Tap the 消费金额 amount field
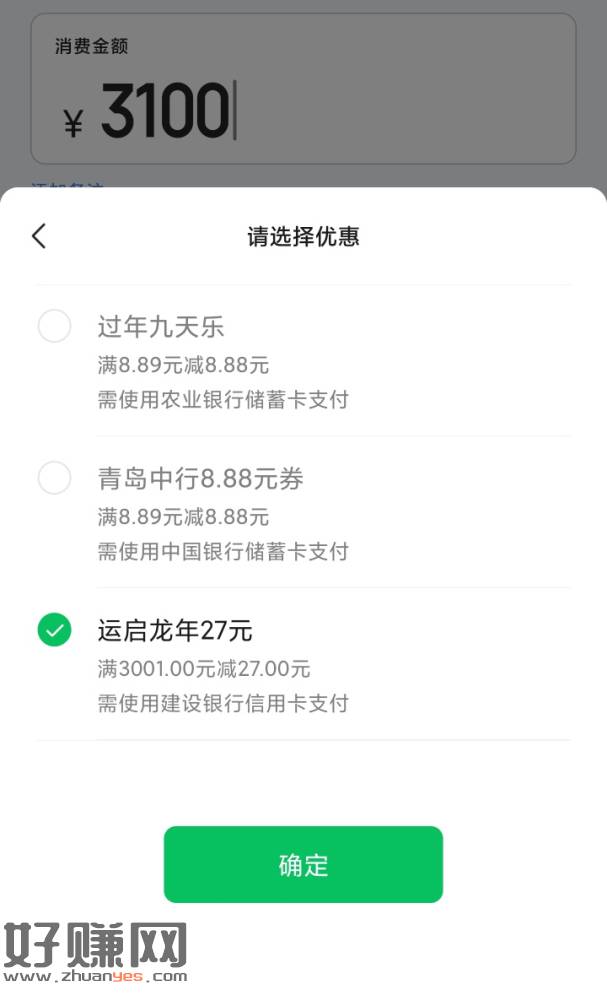Viewport: 607px width, 1000px height. click(x=303, y=110)
